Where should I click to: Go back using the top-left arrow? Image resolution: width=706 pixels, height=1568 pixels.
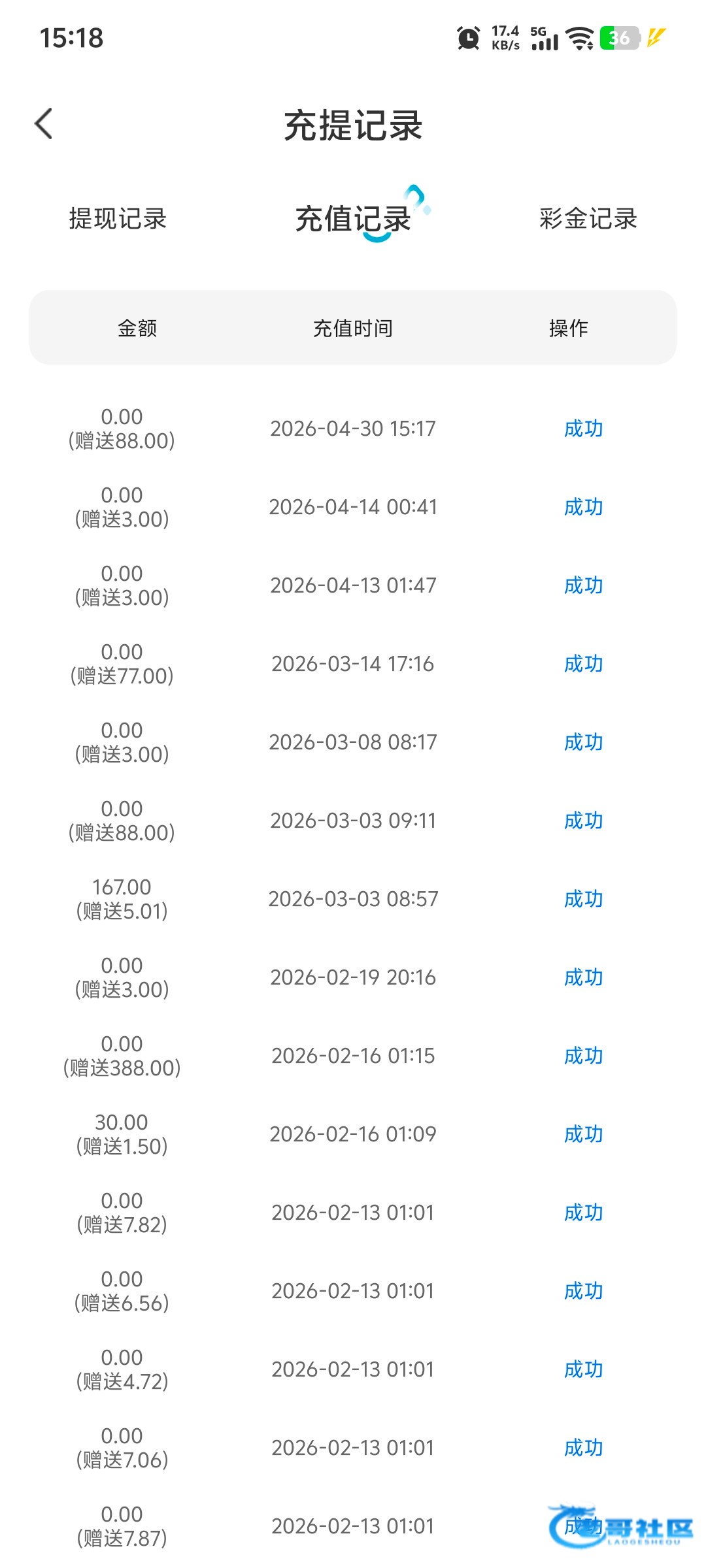pos(43,123)
